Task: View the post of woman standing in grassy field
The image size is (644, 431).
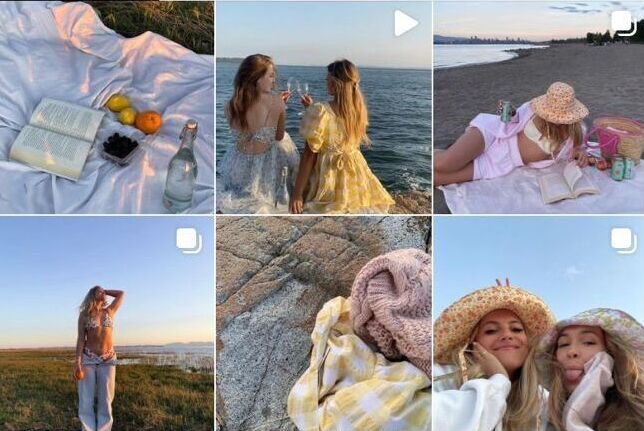Action: pyautogui.click(x=106, y=324)
